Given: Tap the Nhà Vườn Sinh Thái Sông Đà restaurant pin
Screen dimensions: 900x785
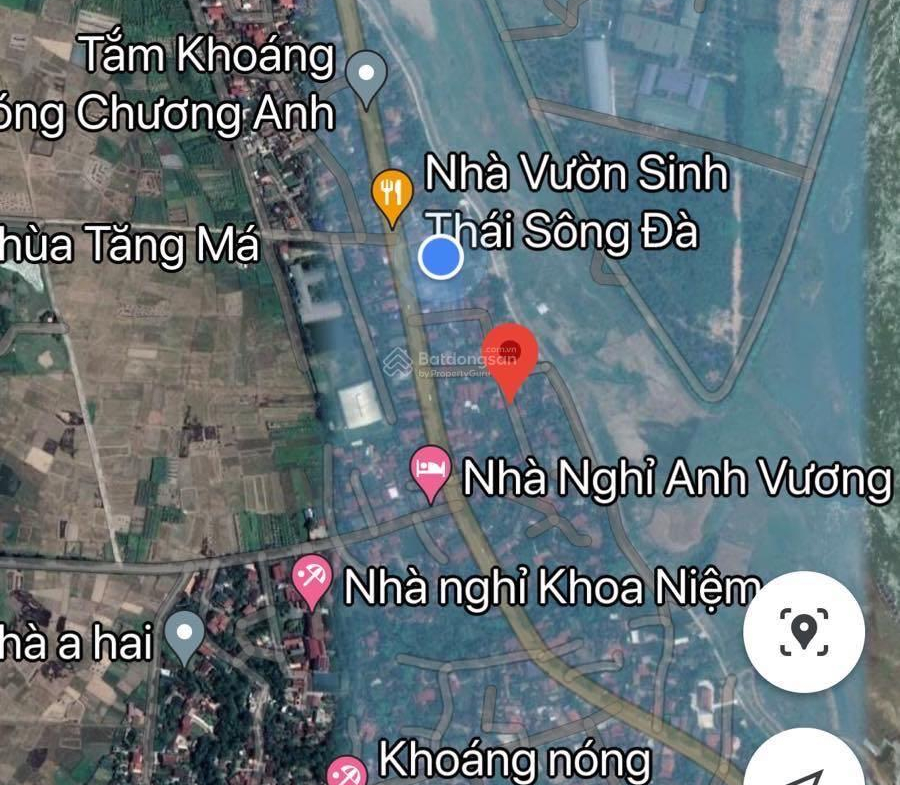Looking at the screenshot, I should (x=392, y=193).
